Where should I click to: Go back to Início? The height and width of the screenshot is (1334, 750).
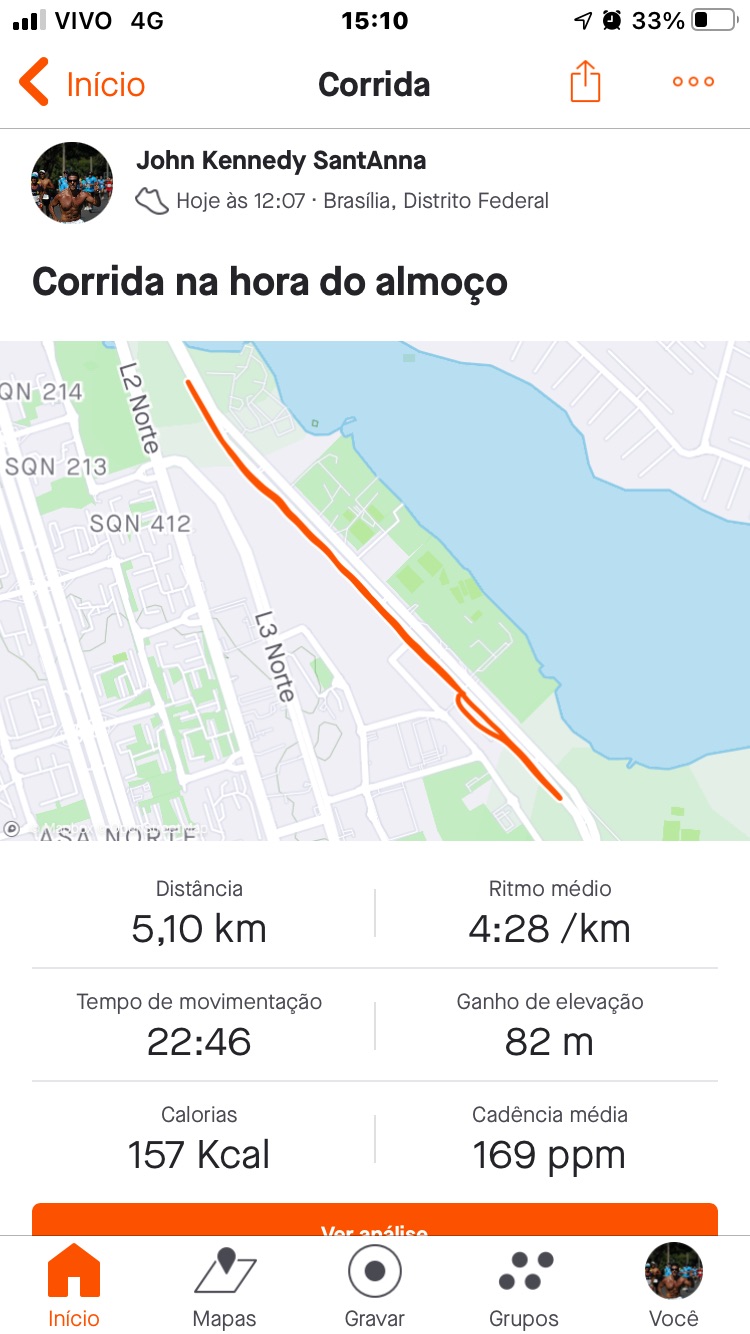coord(82,84)
